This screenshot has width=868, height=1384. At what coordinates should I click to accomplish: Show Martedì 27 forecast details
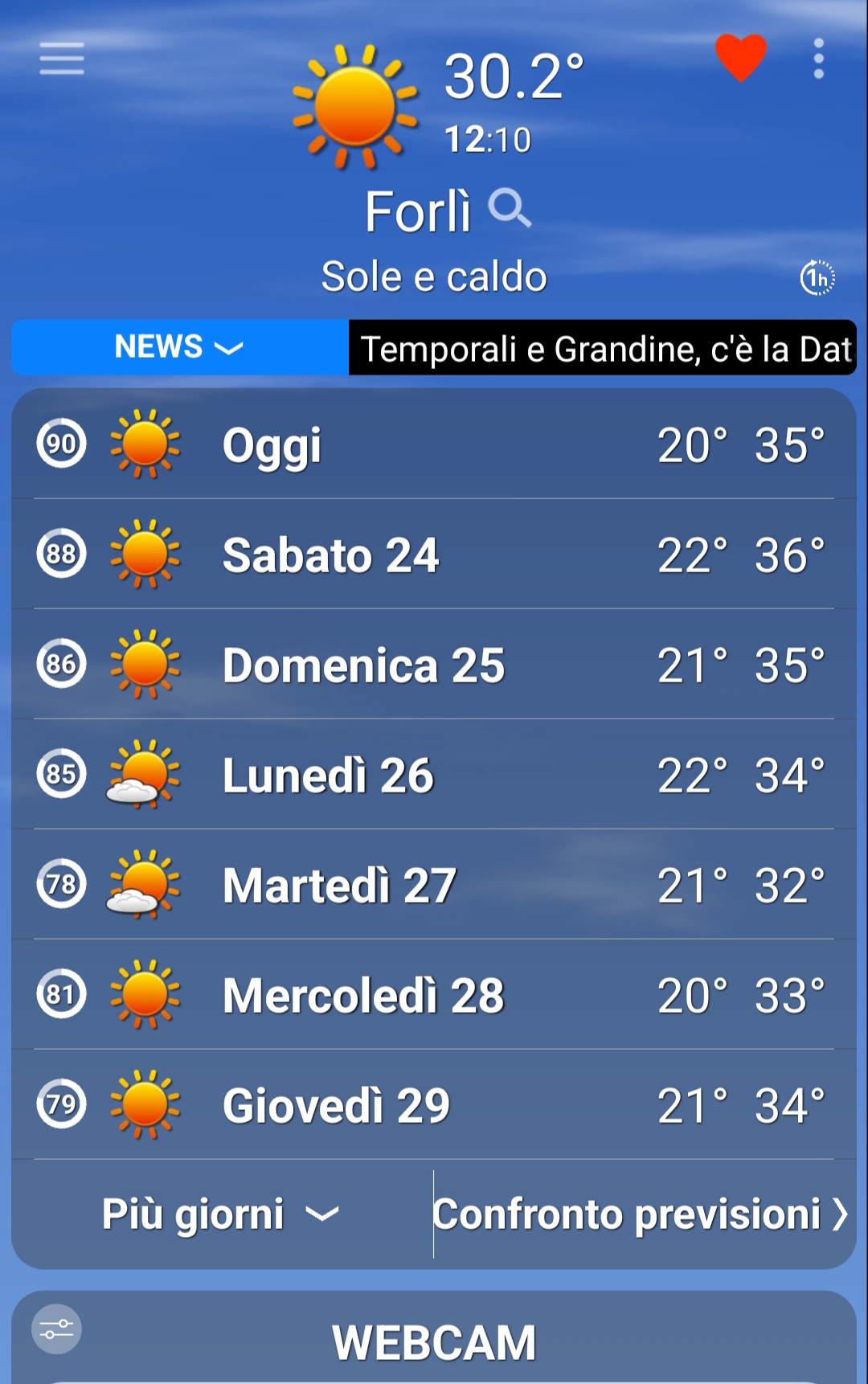click(x=434, y=885)
